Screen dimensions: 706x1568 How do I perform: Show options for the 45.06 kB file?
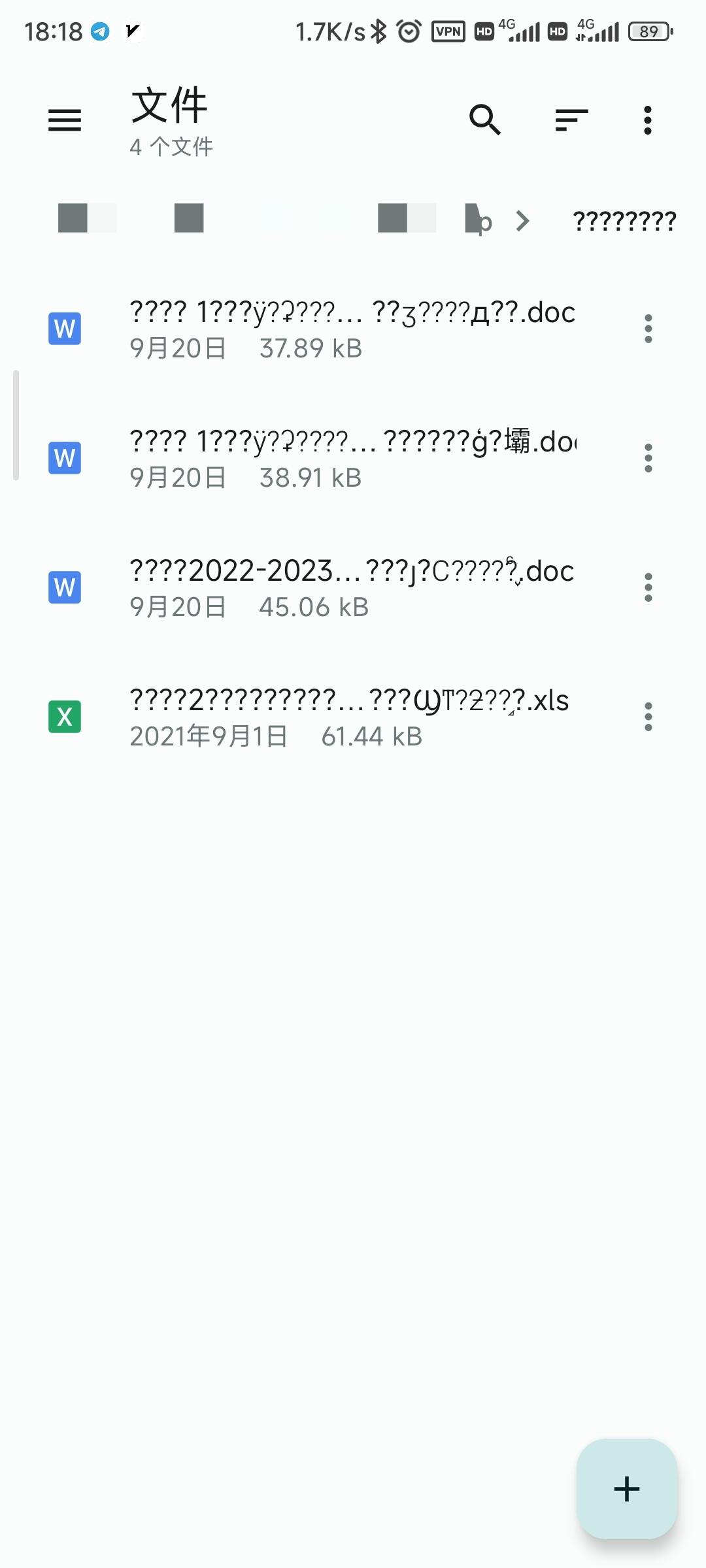[x=648, y=587]
